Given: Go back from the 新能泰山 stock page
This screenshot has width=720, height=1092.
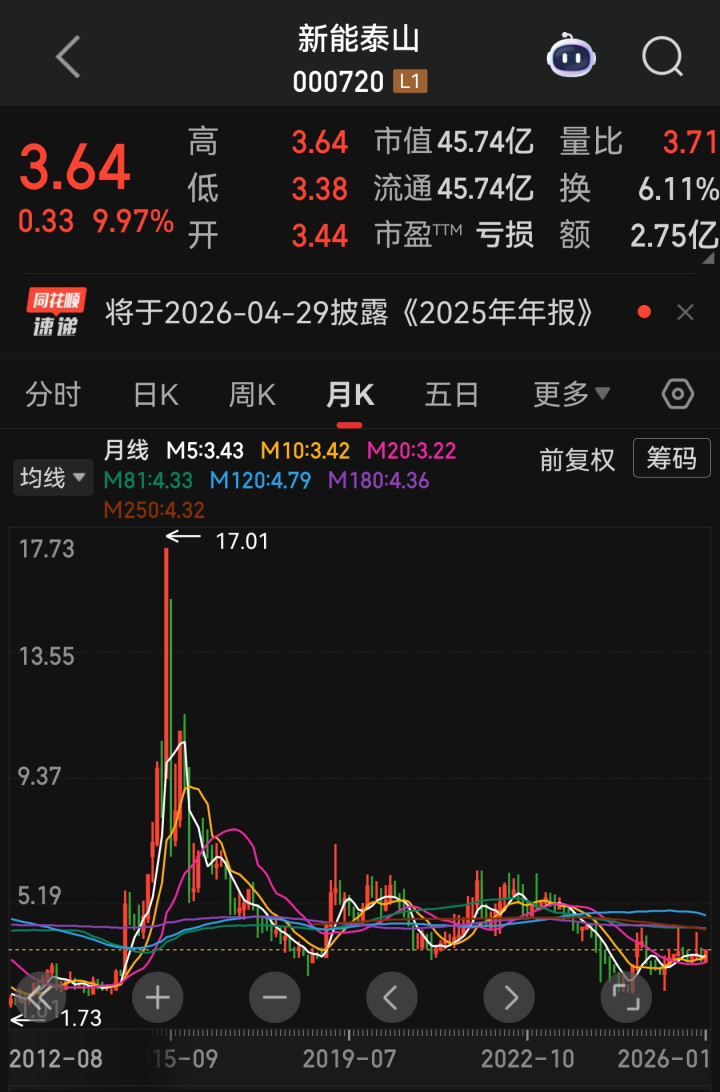Looking at the screenshot, I should pyautogui.click(x=67, y=58).
